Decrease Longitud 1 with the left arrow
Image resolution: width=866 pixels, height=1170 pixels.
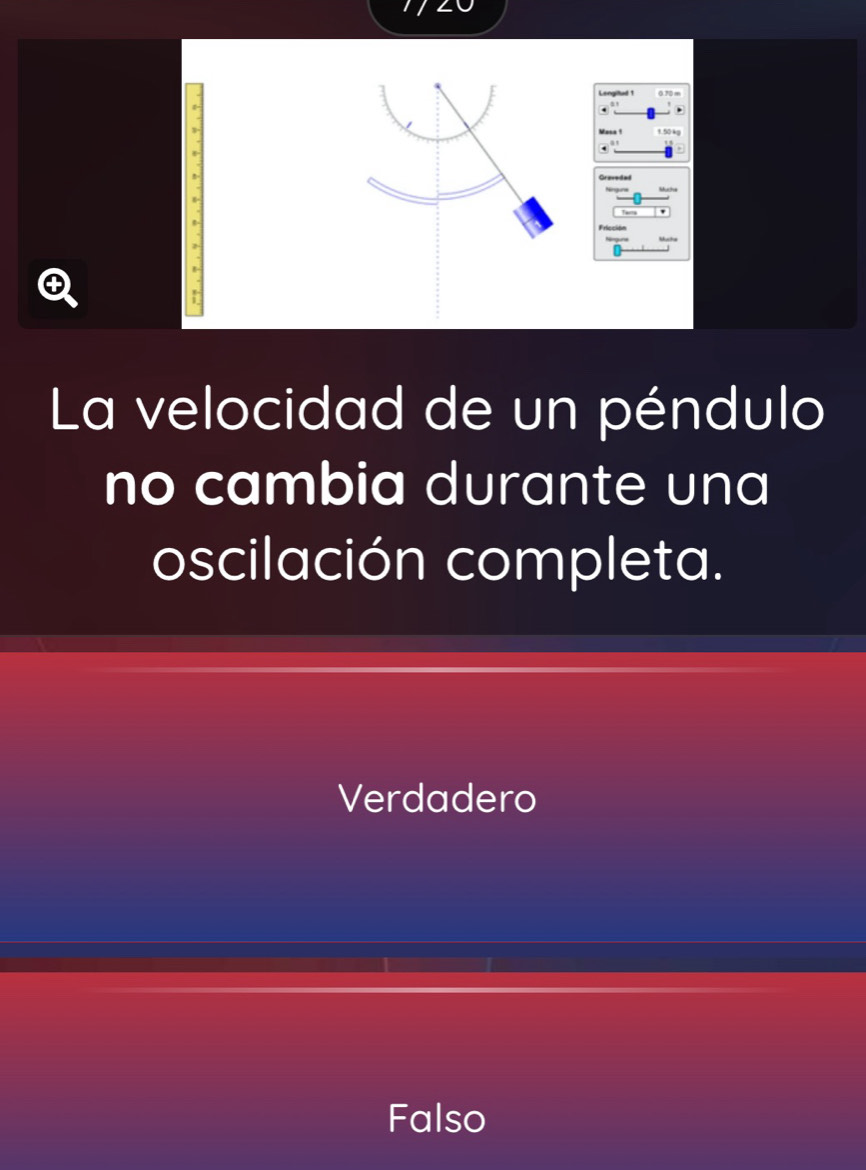click(603, 110)
